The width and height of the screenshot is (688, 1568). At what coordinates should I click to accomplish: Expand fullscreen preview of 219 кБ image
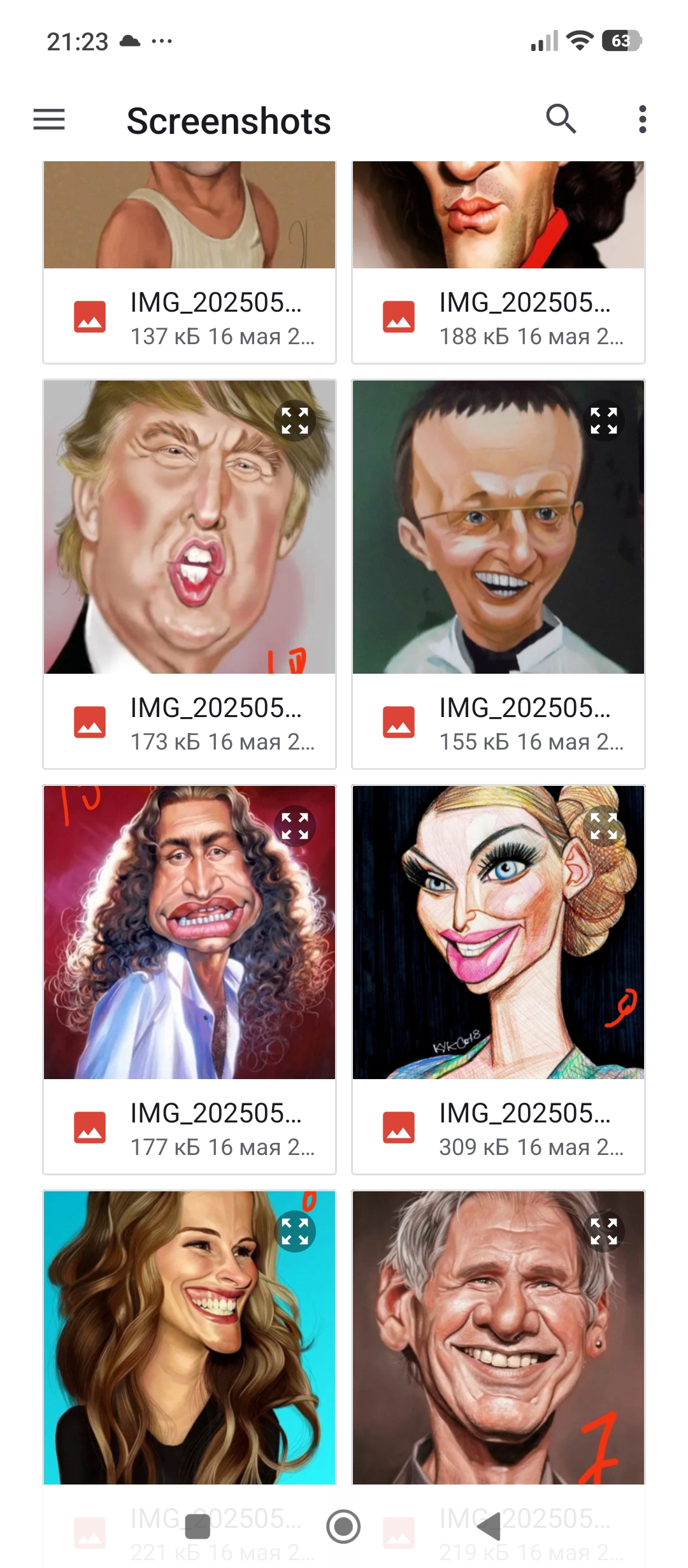pyautogui.click(x=604, y=1231)
